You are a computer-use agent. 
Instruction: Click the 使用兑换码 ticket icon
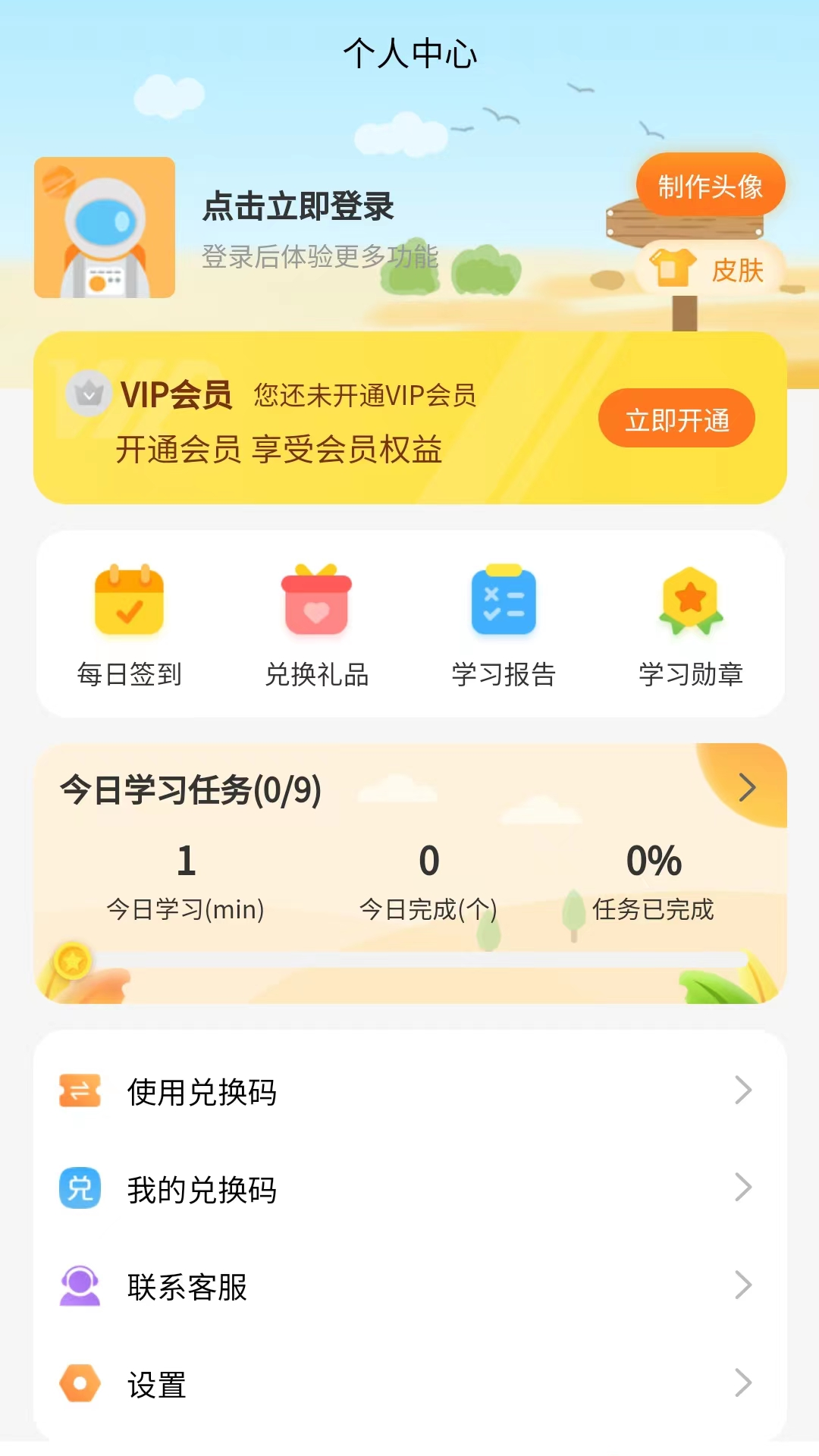tap(79, 1092)
